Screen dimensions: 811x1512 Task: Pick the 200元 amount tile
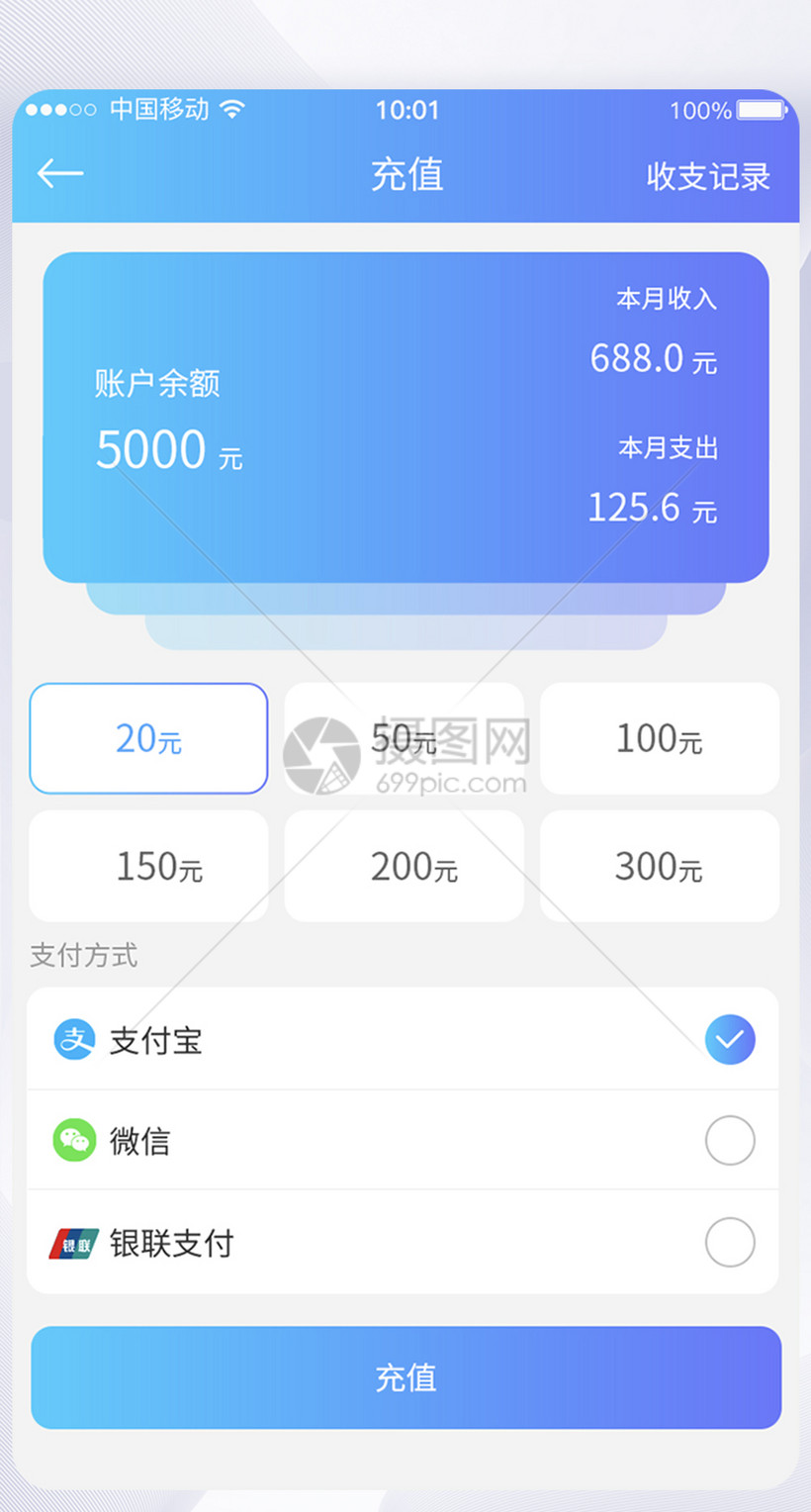point(405,866)
